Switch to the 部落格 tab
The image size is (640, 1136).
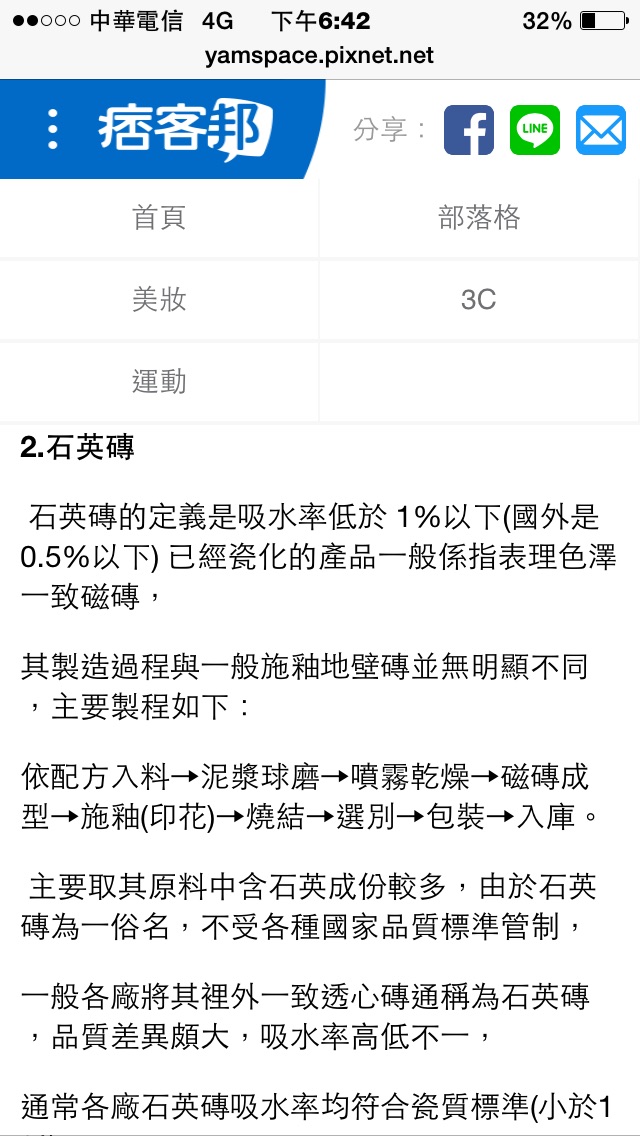(x=479, y=217)
